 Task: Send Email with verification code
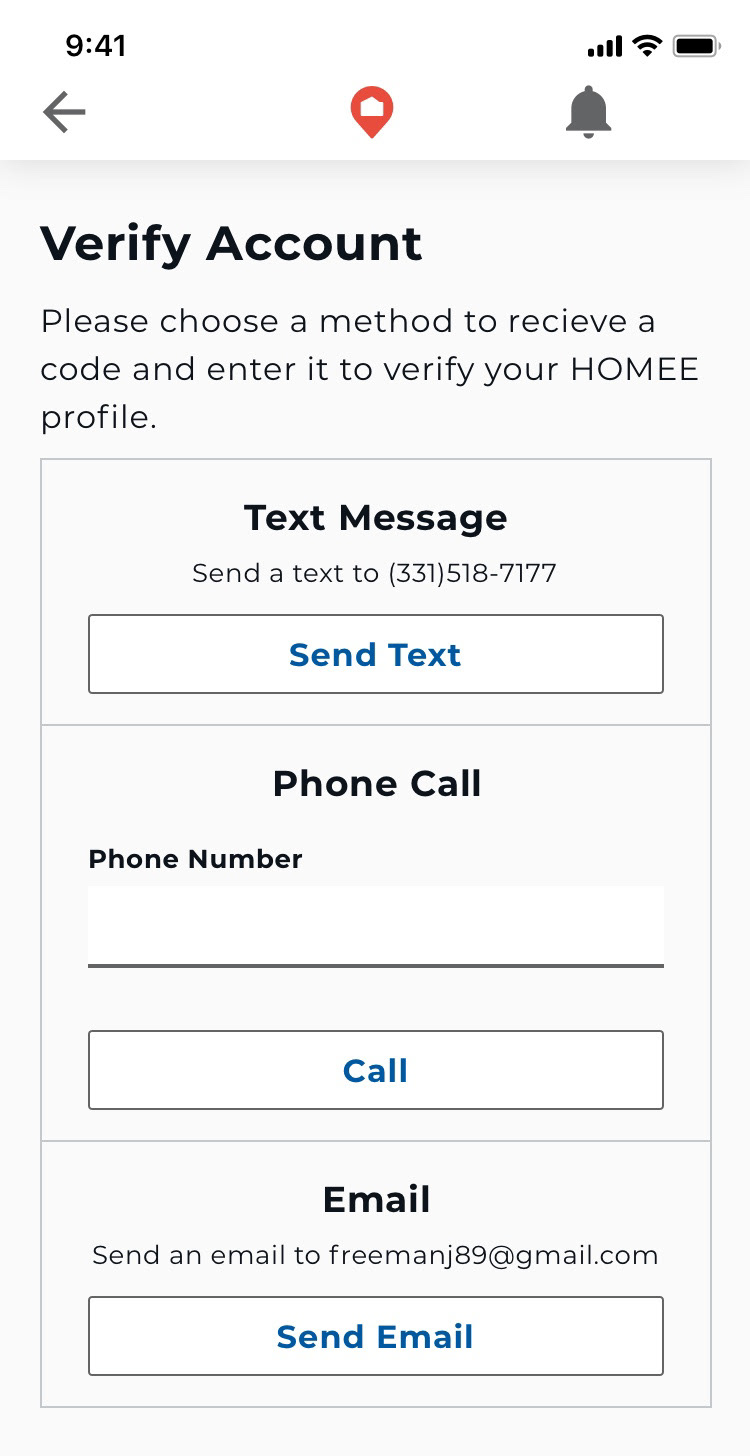click(x=376, y=1336)
